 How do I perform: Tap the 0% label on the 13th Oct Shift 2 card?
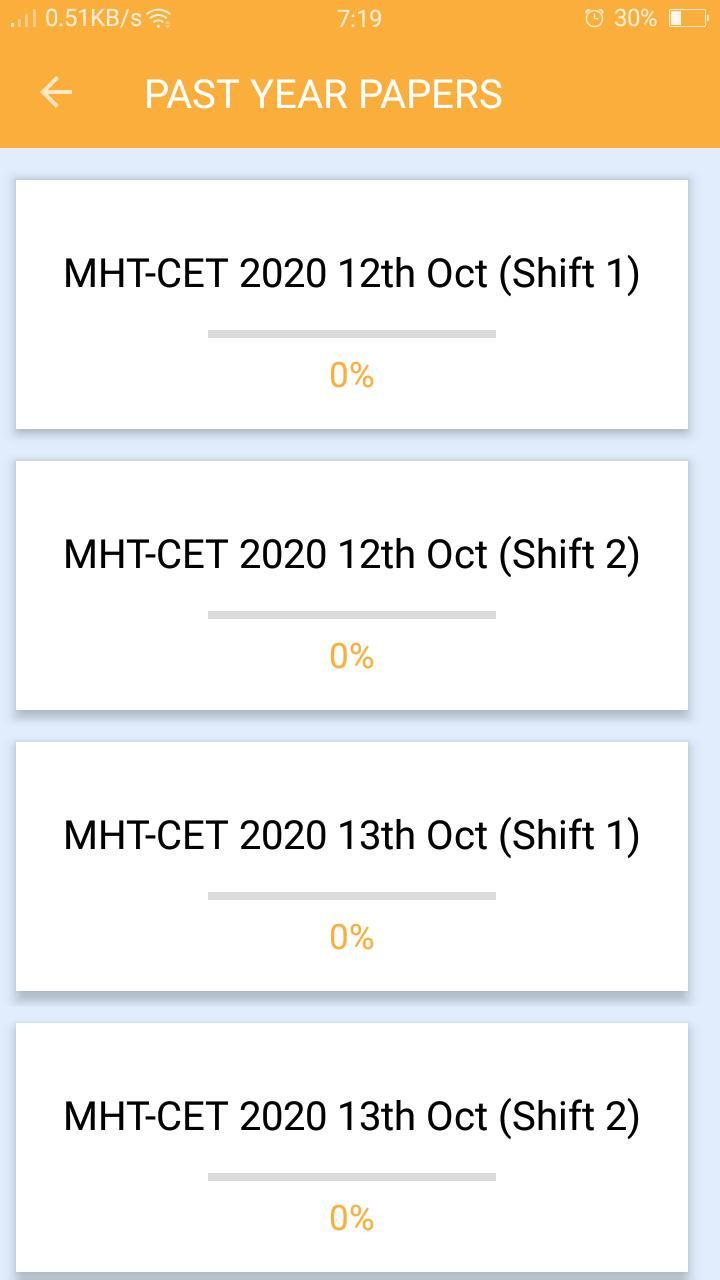pyautogui.click(x=352, y=1219)
